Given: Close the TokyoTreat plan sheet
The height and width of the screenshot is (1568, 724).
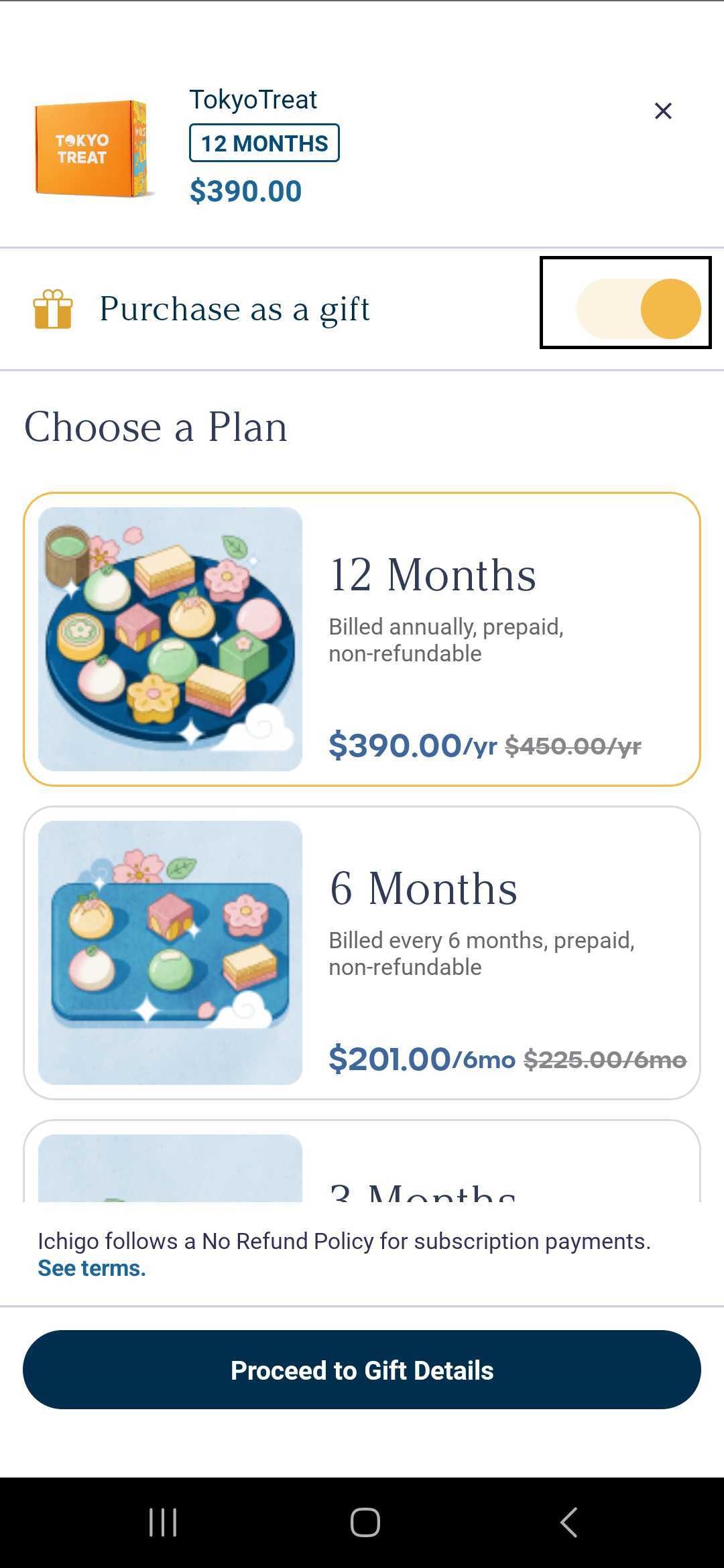Looking at the screenshot, I should pyautogui.click(x=662, y=111).
